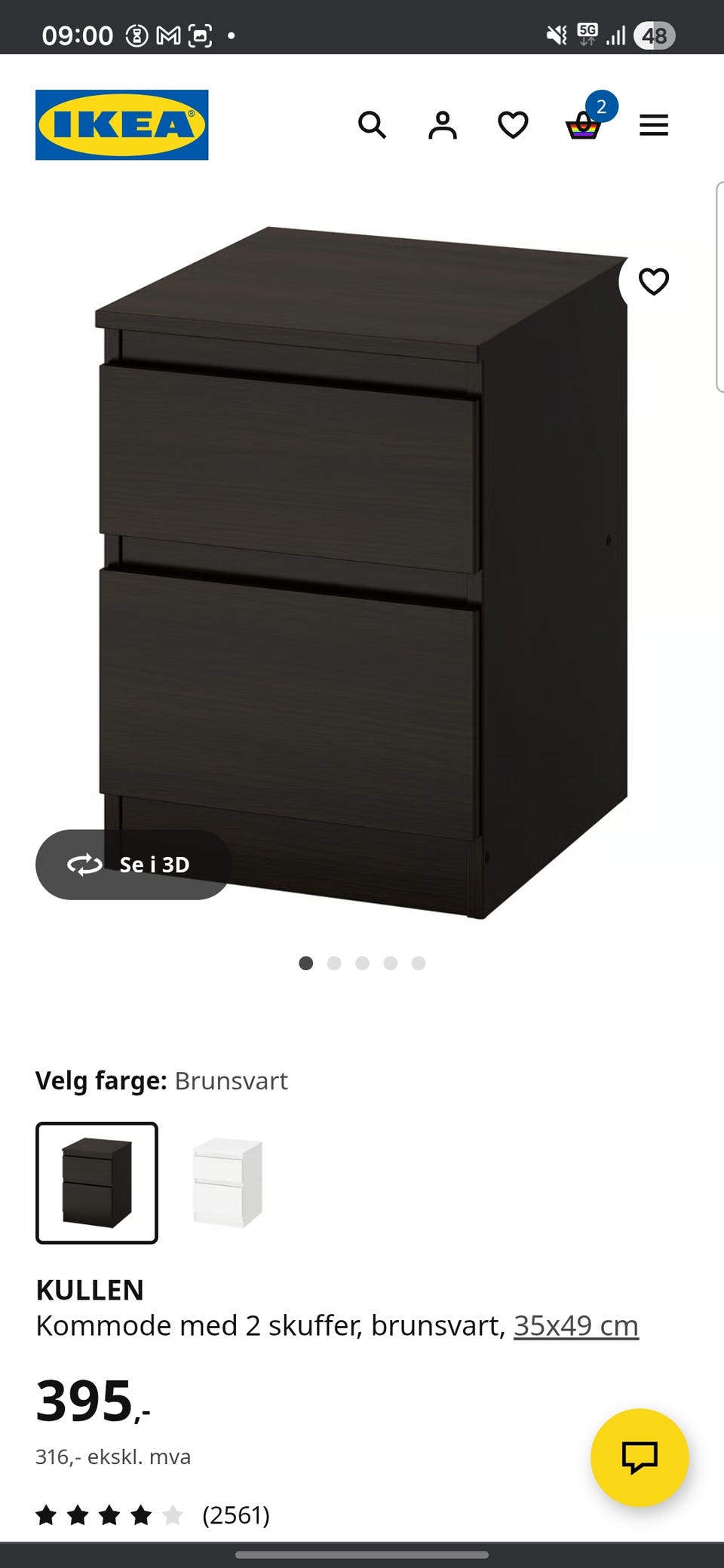Select the white color variant

pyautogui.click(x=227, y=1182)
